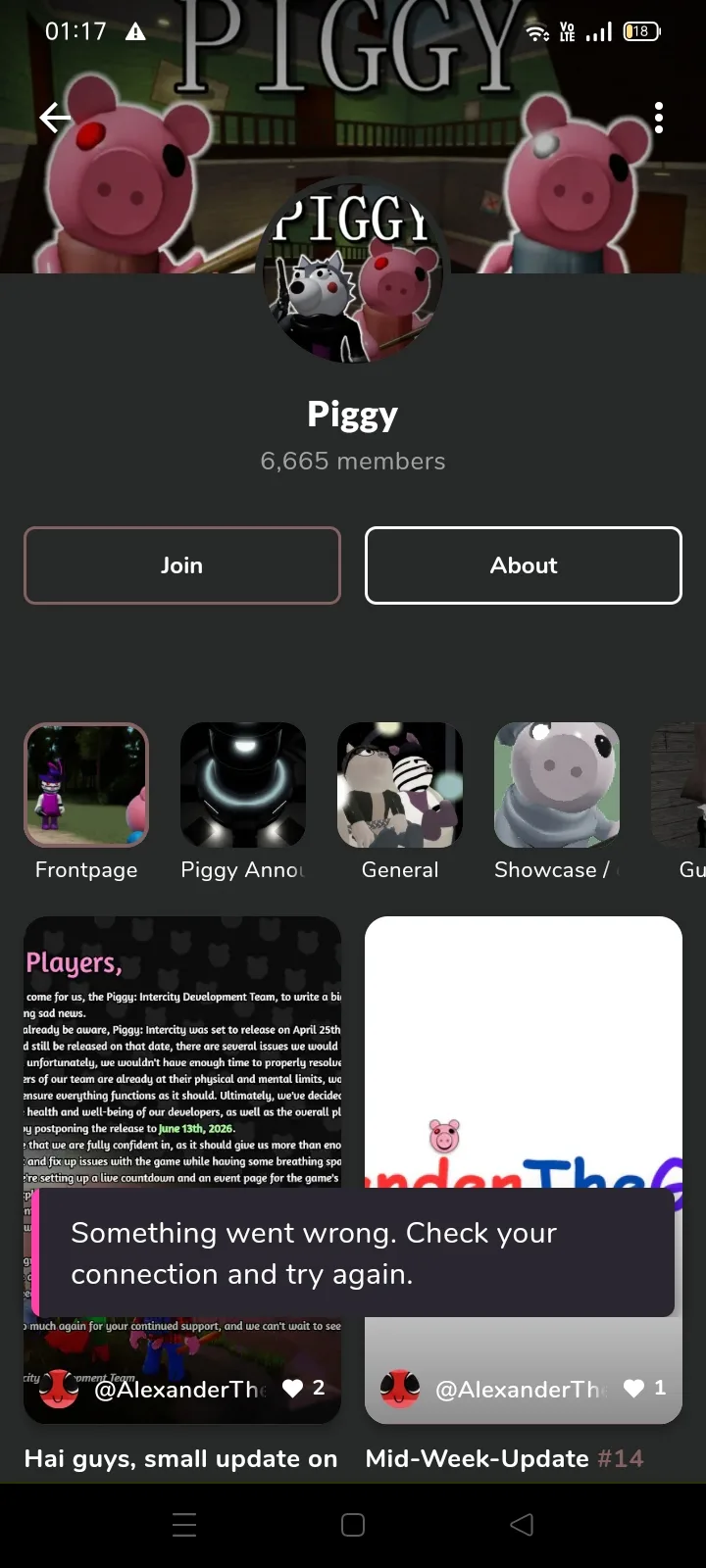The height and width of the screenshot is (1568, 706).
Task: Like the Mid-Week-Update #14 post
Action: point(634,1388)
